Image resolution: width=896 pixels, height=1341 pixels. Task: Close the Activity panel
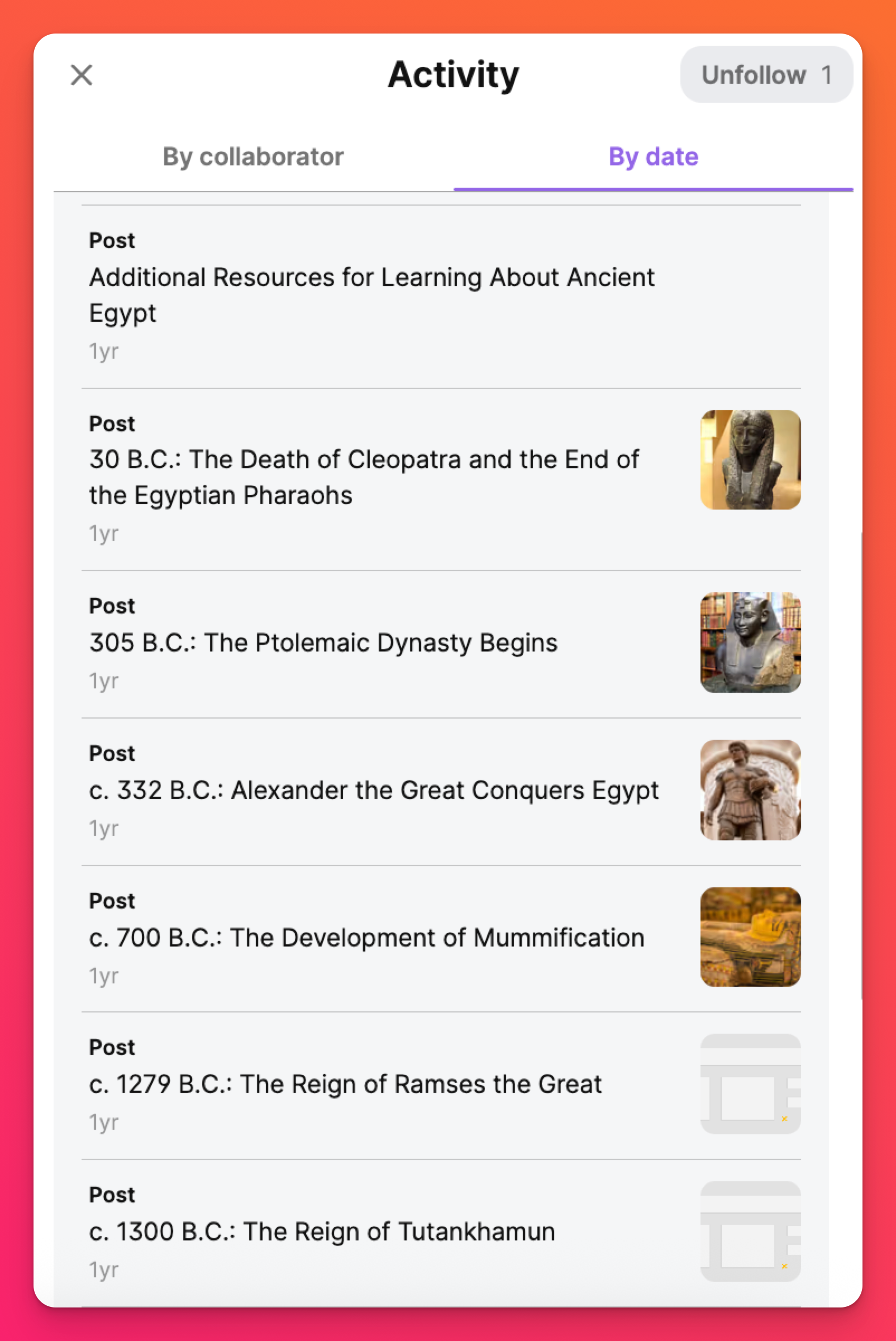(81, 75)
